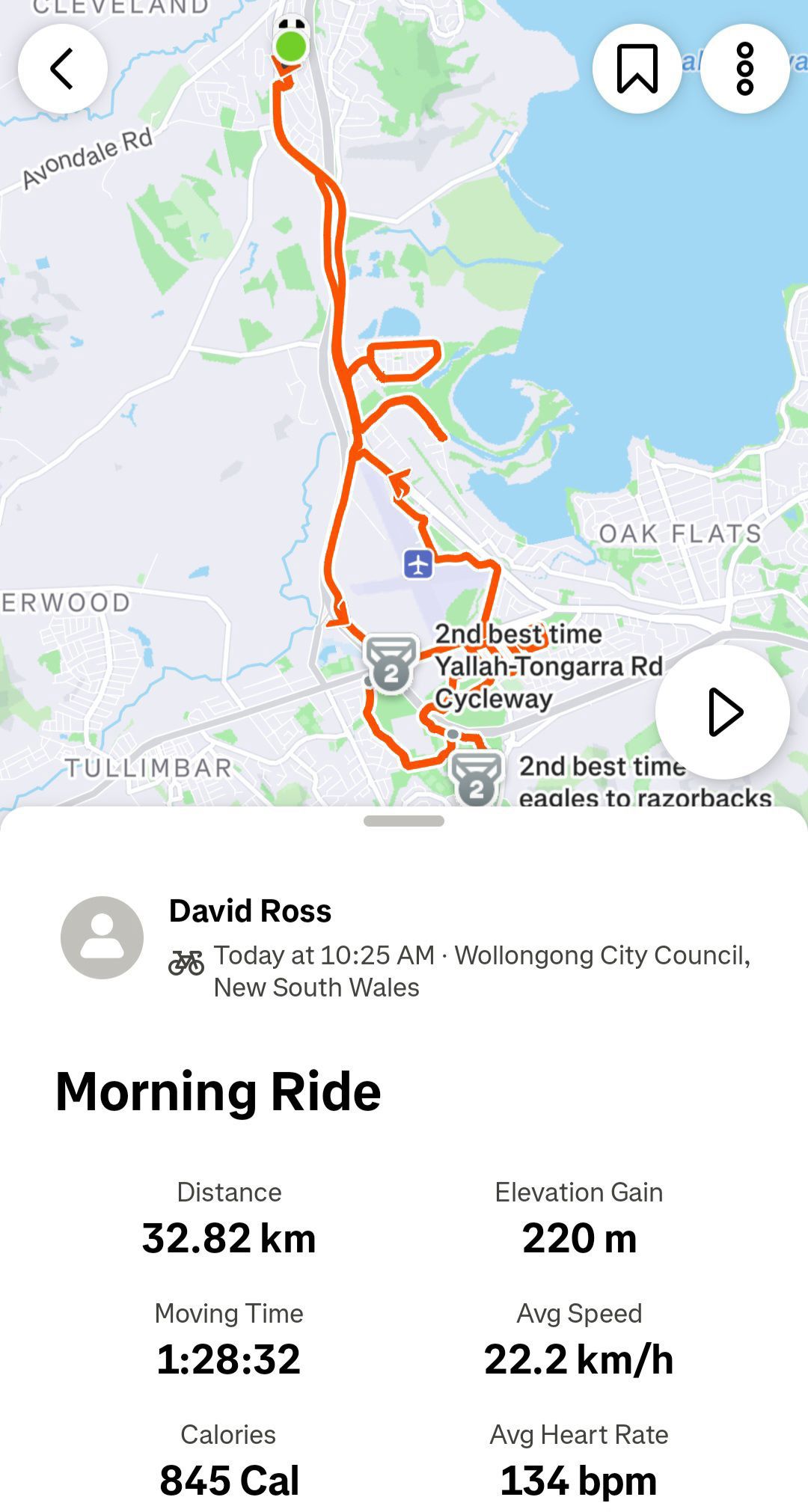Tap David Ross's profile avatar
Viewport: 808px width, 1512px height.
point(102,937)
